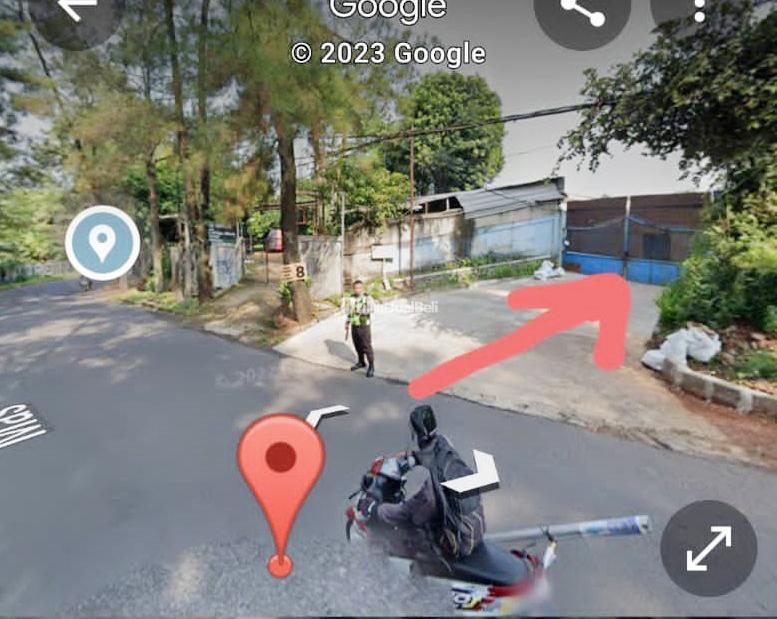Tap the blue place marker pin

pos(102,243)
